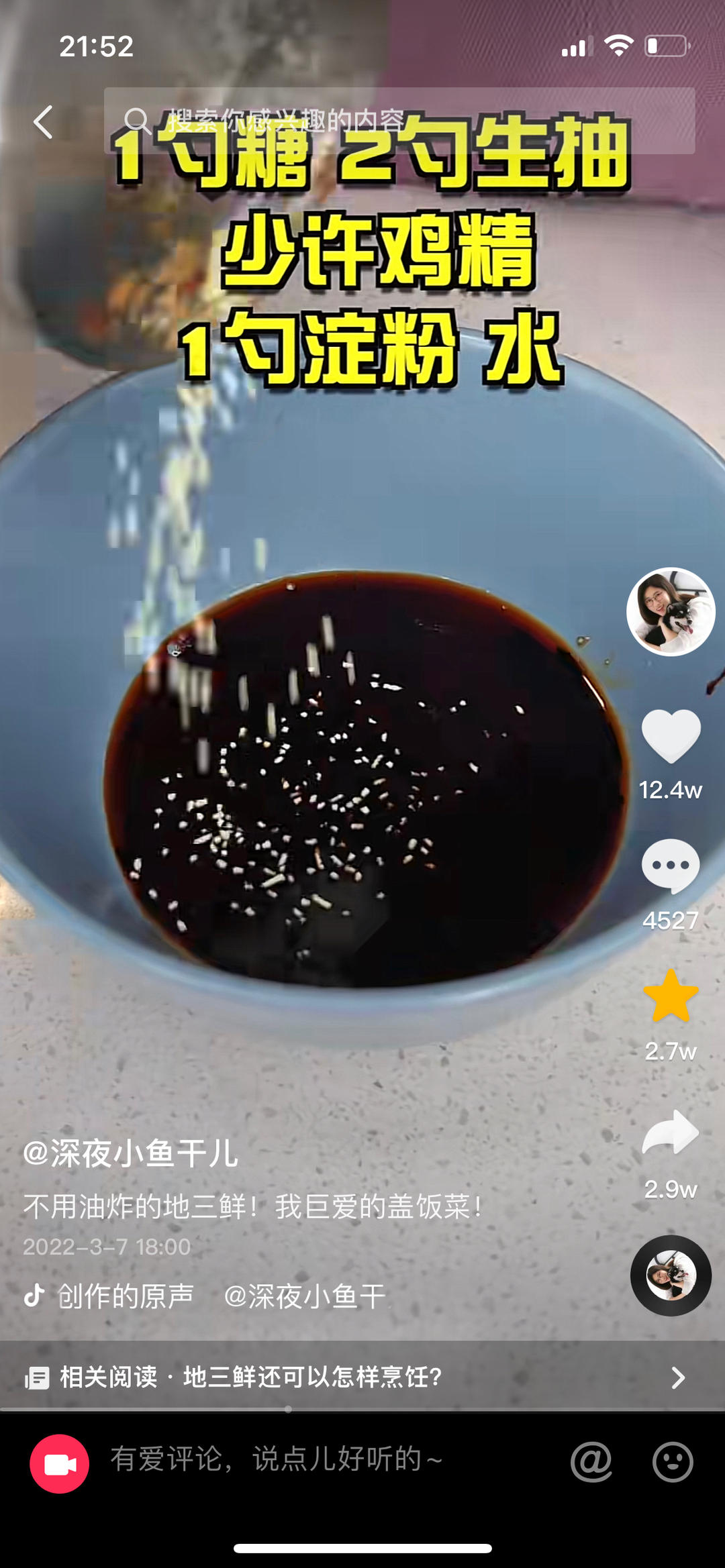The image size is (725, 1568).
Task: Mention someone with the @ icon
Action: tap(591, 1461)
